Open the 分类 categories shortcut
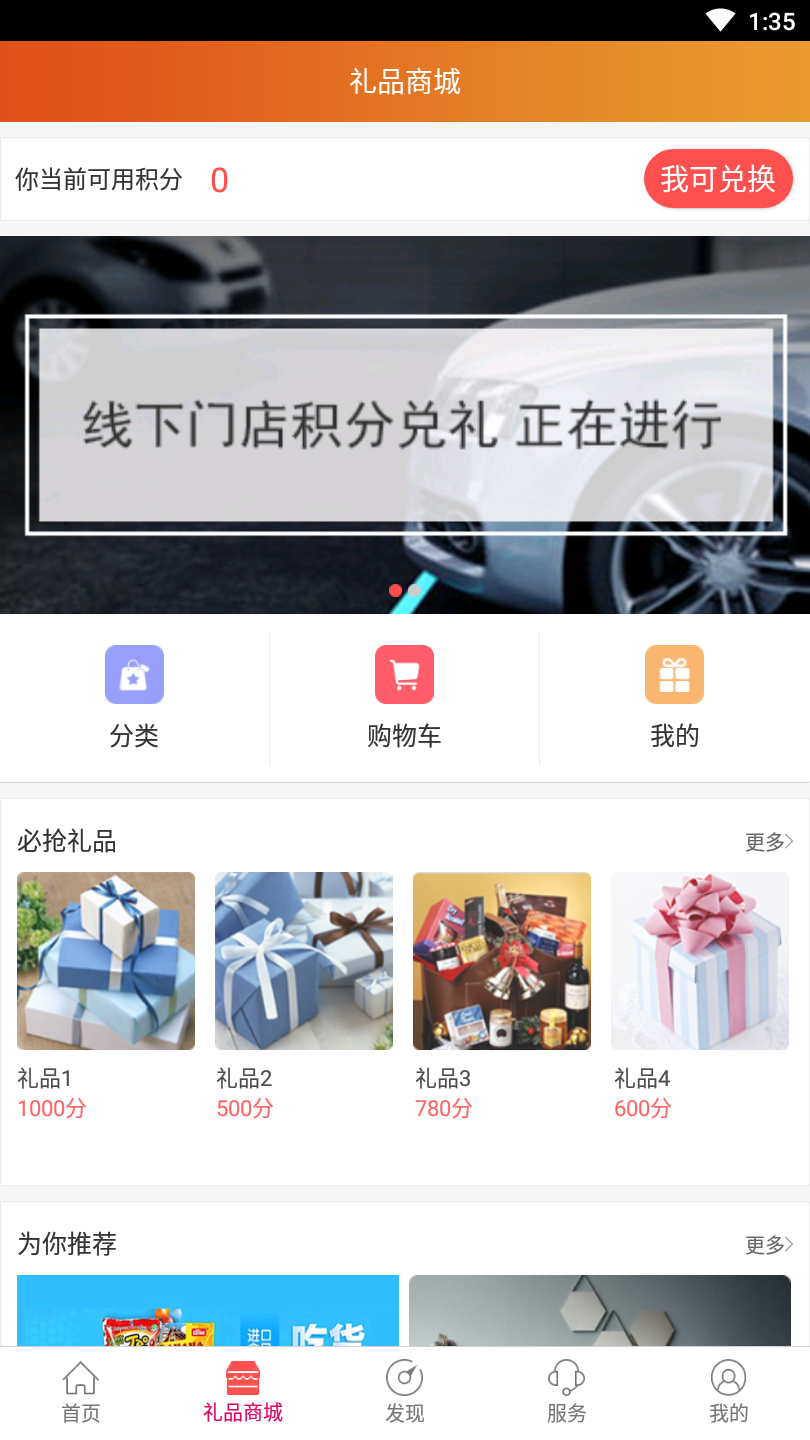 pos(134,697)
